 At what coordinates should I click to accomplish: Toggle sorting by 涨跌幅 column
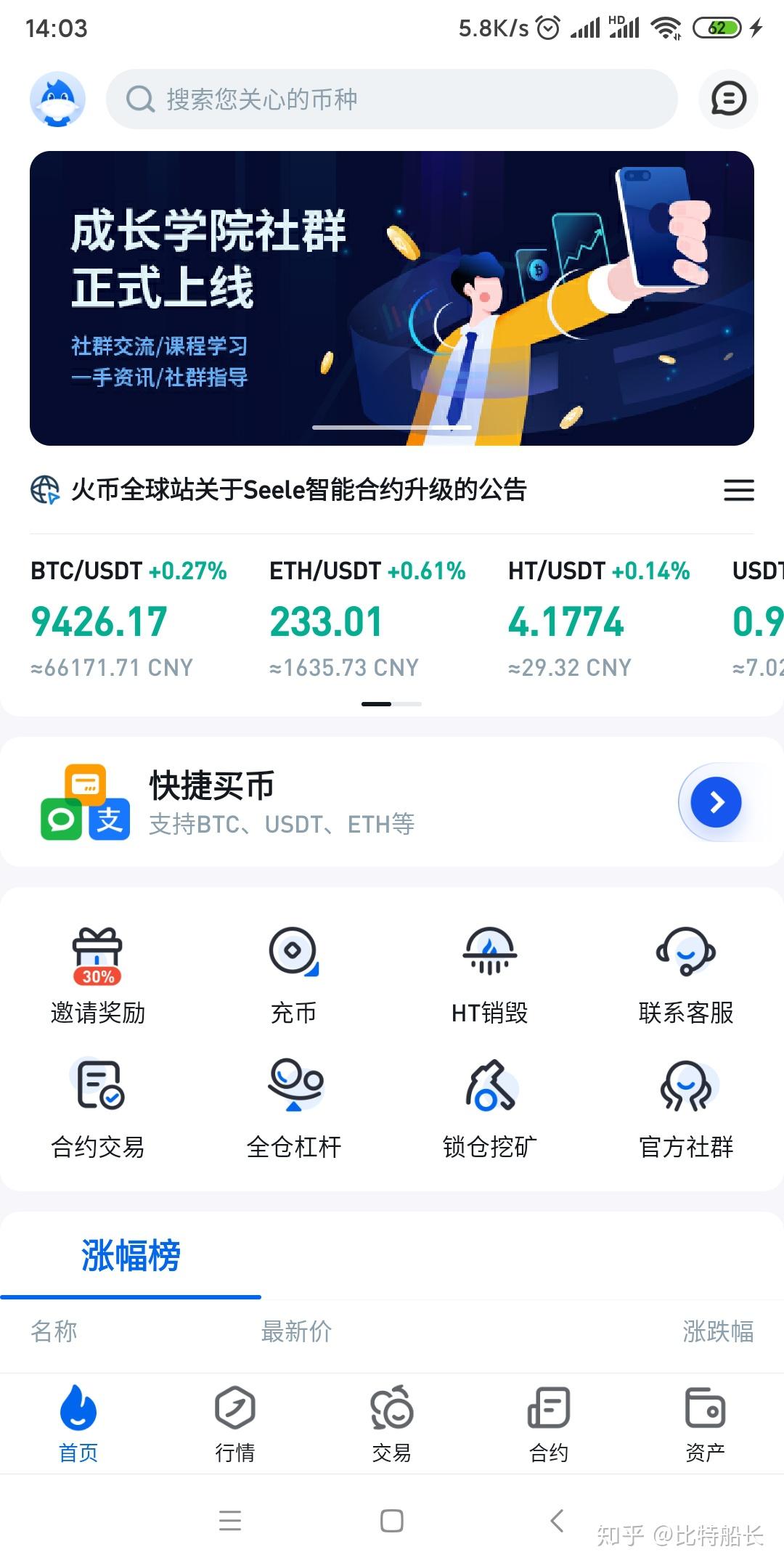tap(719, 1331)
